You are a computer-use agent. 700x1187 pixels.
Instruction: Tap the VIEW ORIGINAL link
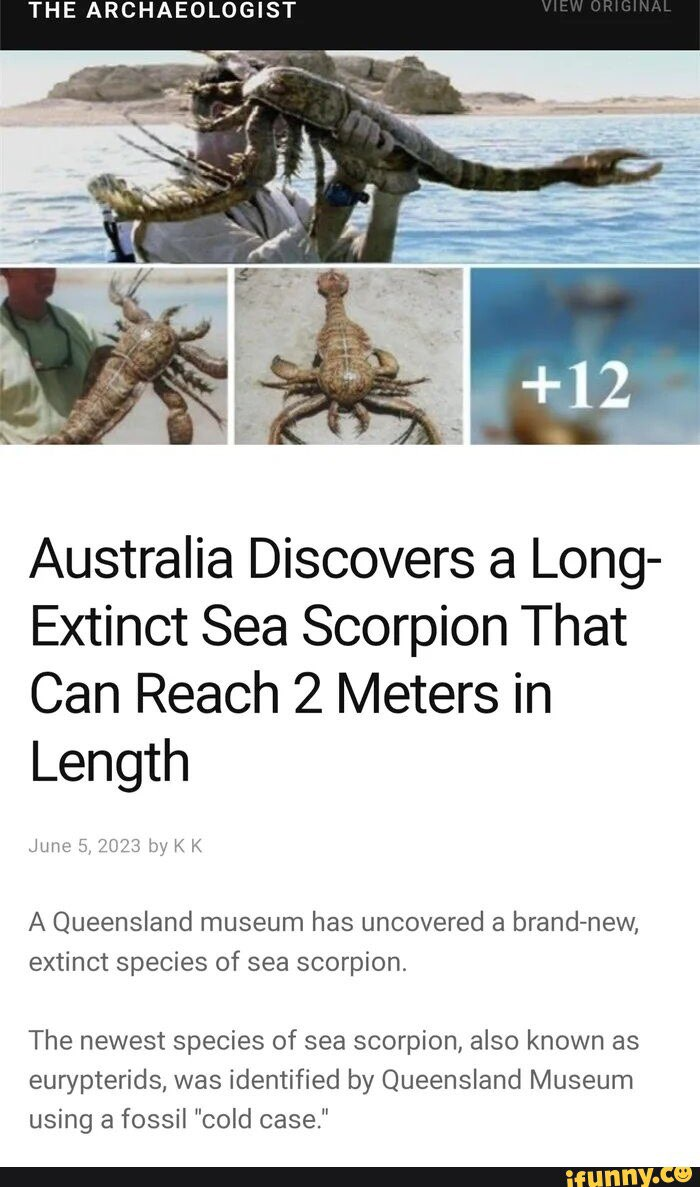pyautogui.click(x=606, y=6)
